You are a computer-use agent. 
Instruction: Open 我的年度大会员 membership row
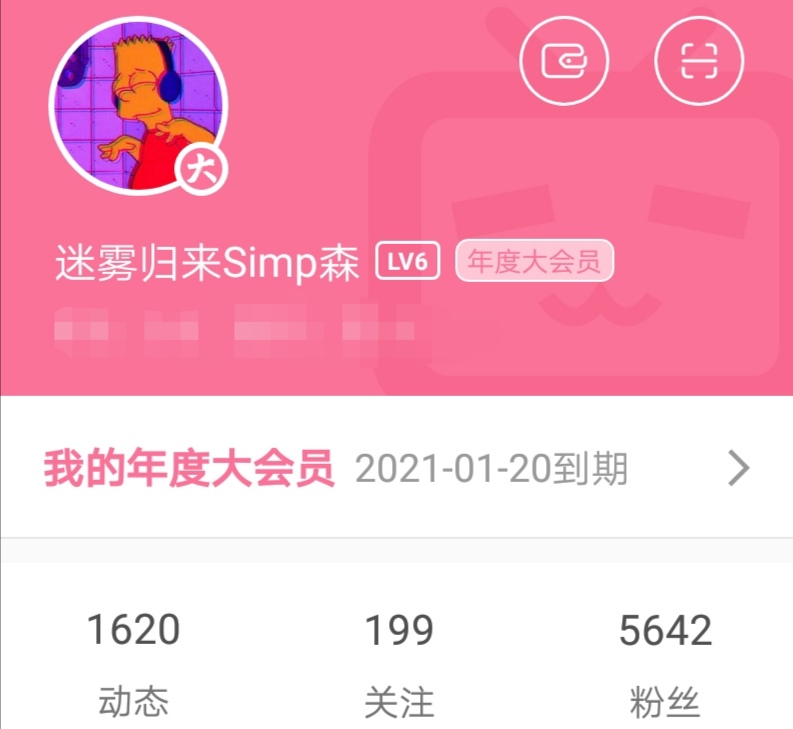click(396, 468)
